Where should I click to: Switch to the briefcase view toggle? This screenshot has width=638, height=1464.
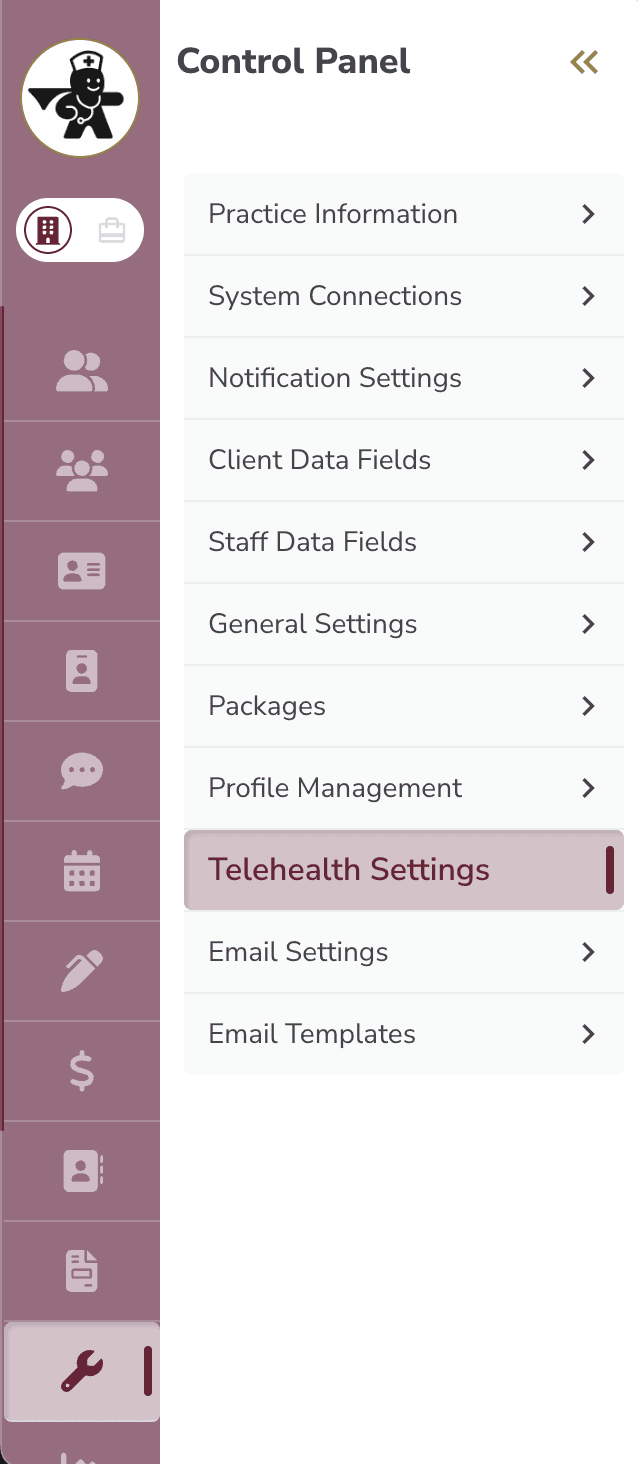click(112, 231)
